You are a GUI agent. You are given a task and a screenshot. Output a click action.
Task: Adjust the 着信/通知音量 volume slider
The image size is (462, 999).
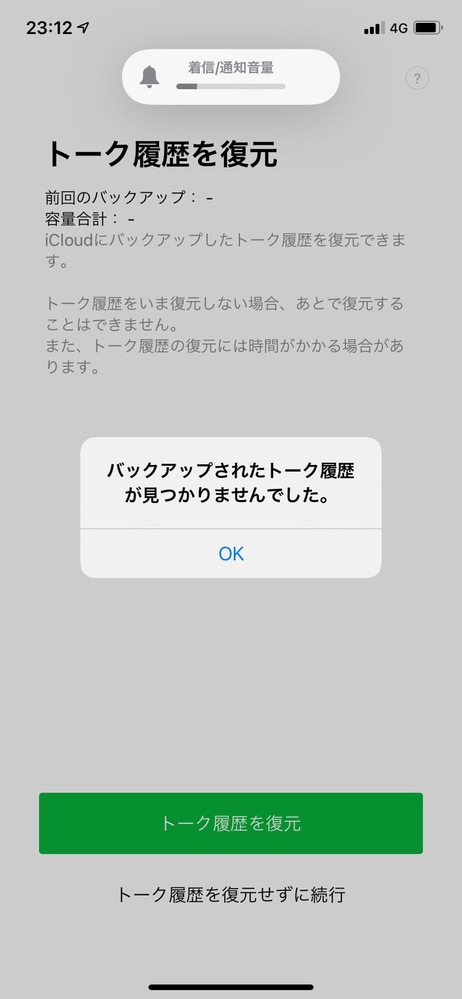(x=231, y=86)
